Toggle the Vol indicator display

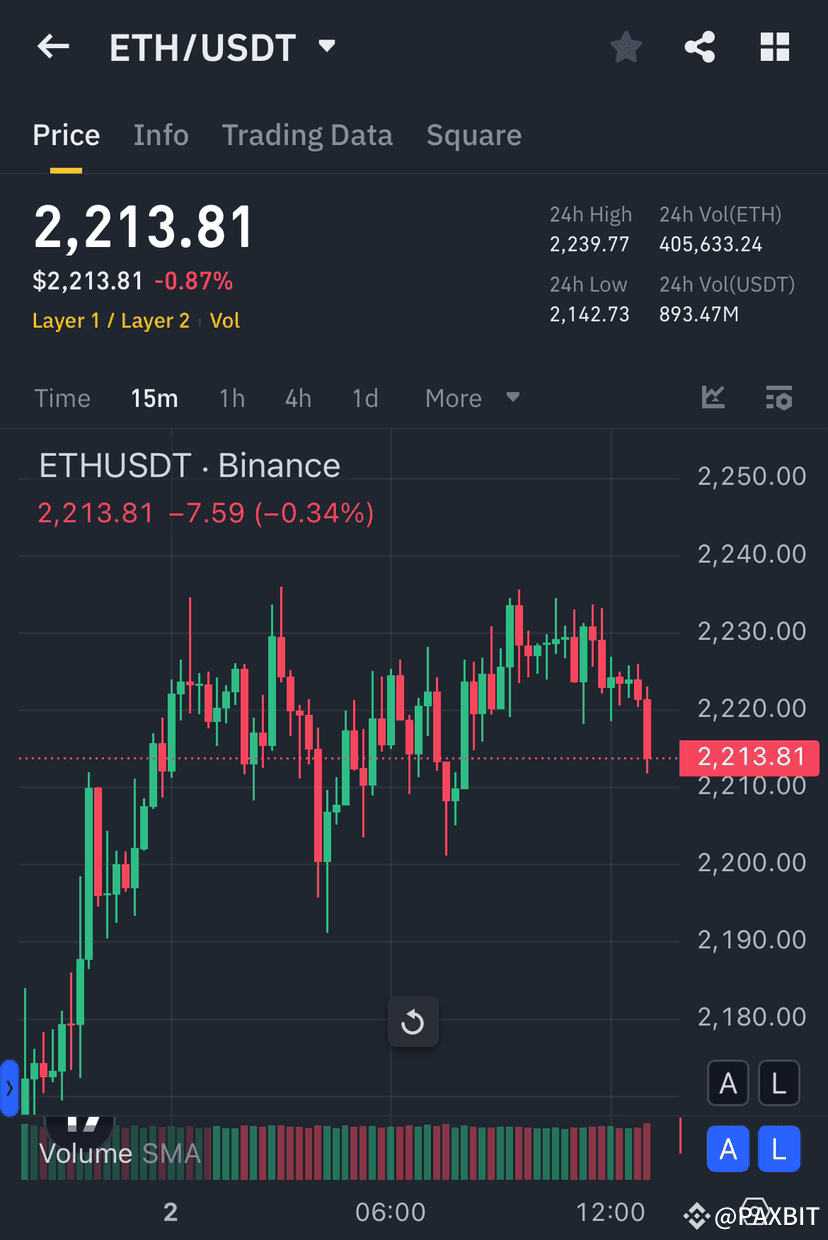(x=224, y=321)
